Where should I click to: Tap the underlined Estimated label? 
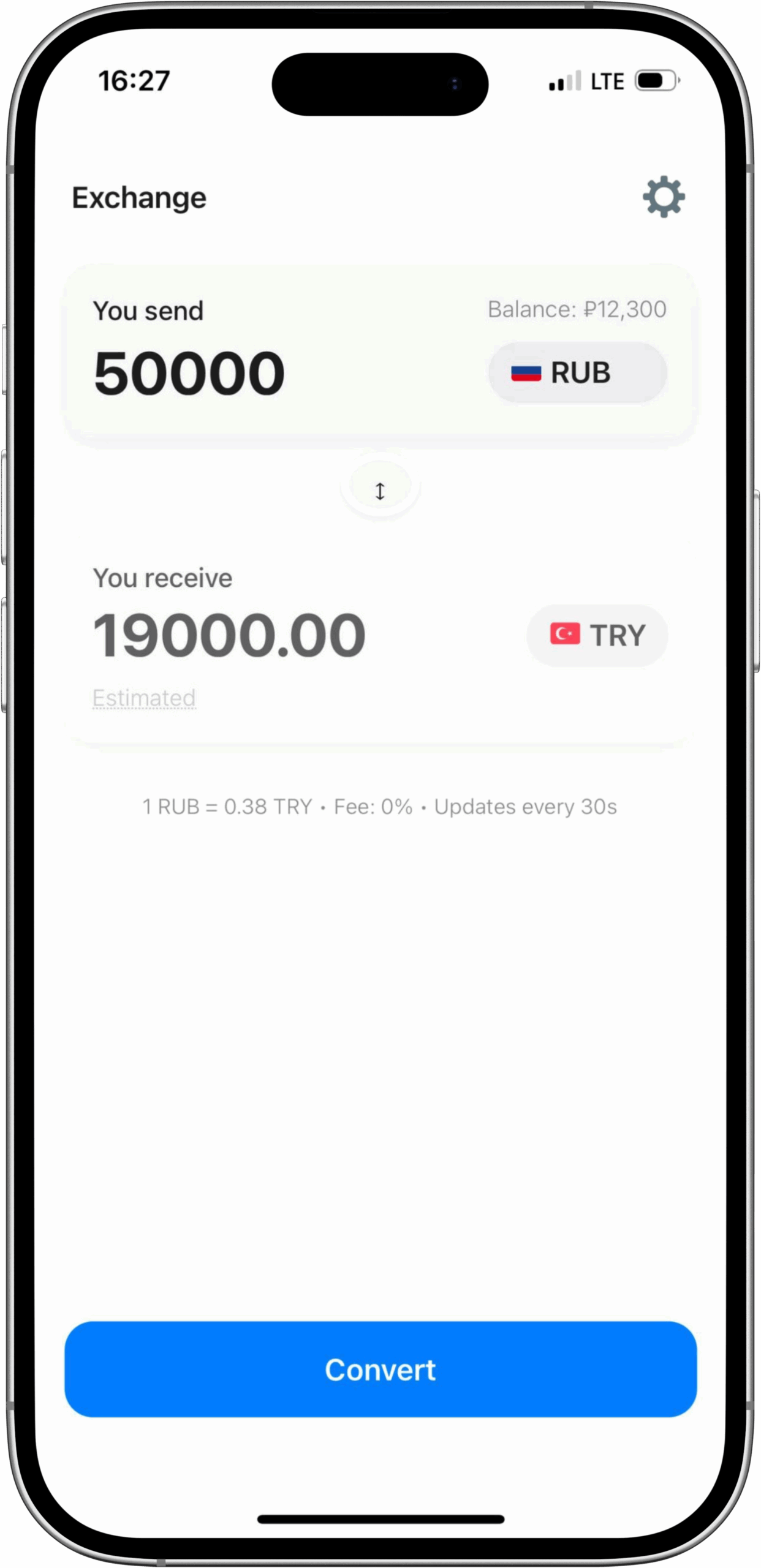[144, 698]
